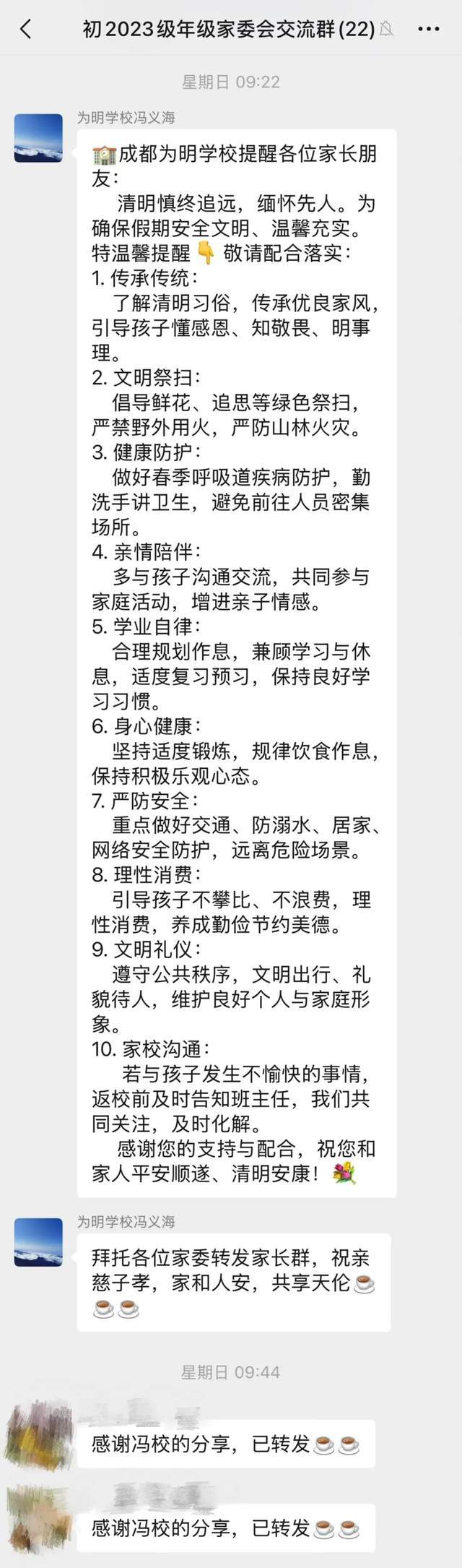Tap 冯义海's avatar beside the 拜托各位家委 message
462x1568 pixels.
[x=38, y=1241]
